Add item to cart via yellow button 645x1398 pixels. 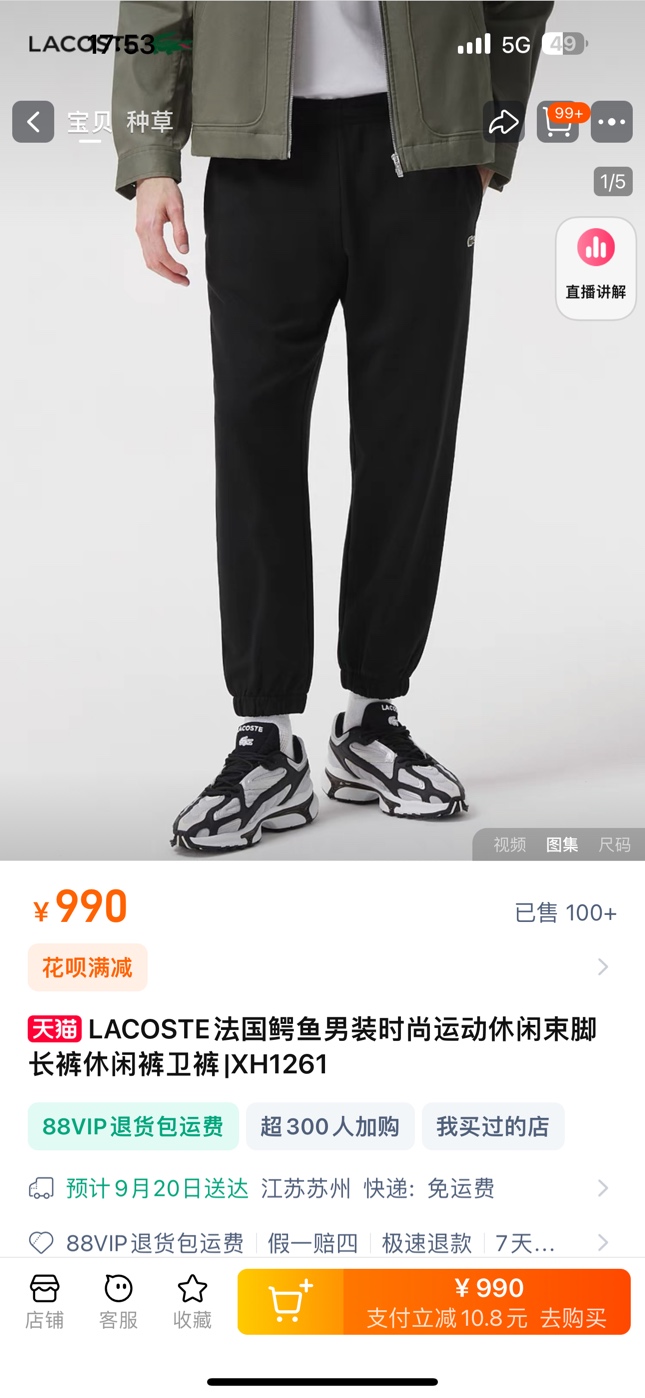(x=290, y=1302)
